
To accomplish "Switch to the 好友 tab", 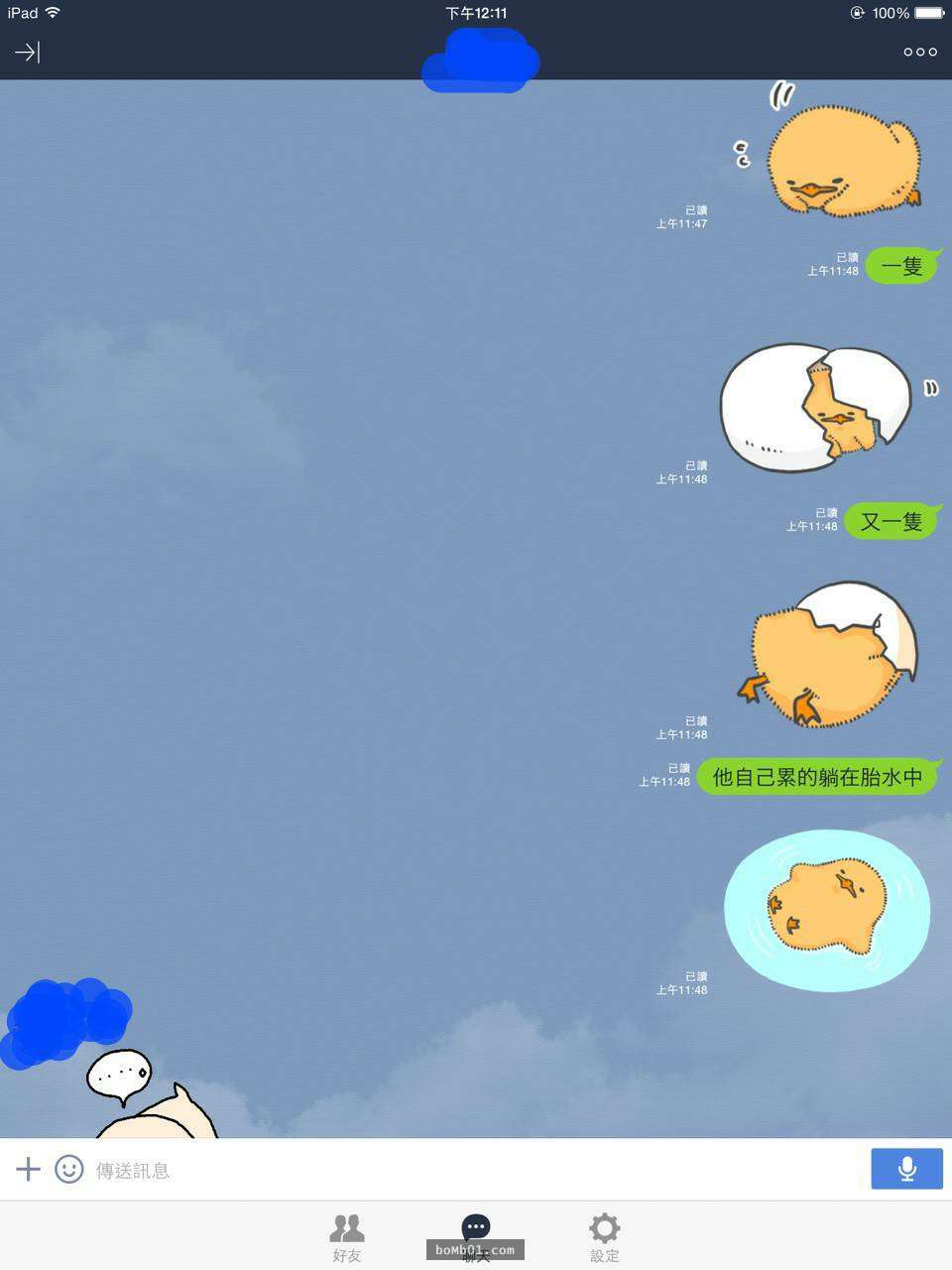I will pos(347,1236).
